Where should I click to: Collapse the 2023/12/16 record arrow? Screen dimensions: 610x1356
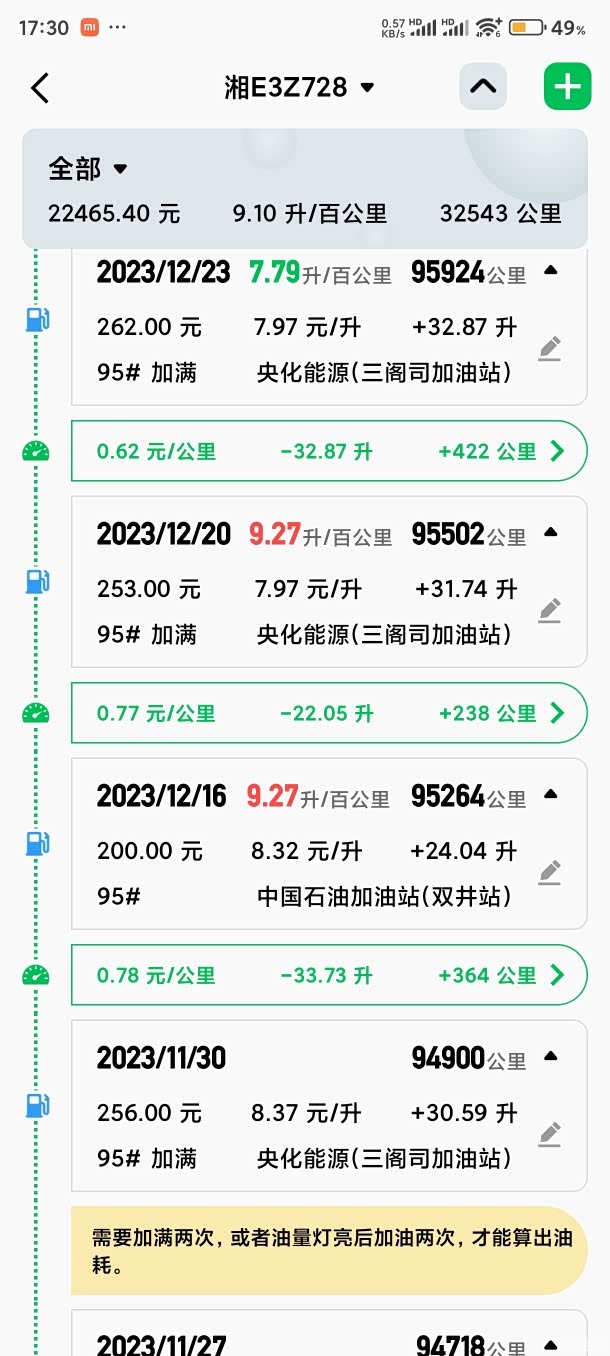tap(550, 795)
